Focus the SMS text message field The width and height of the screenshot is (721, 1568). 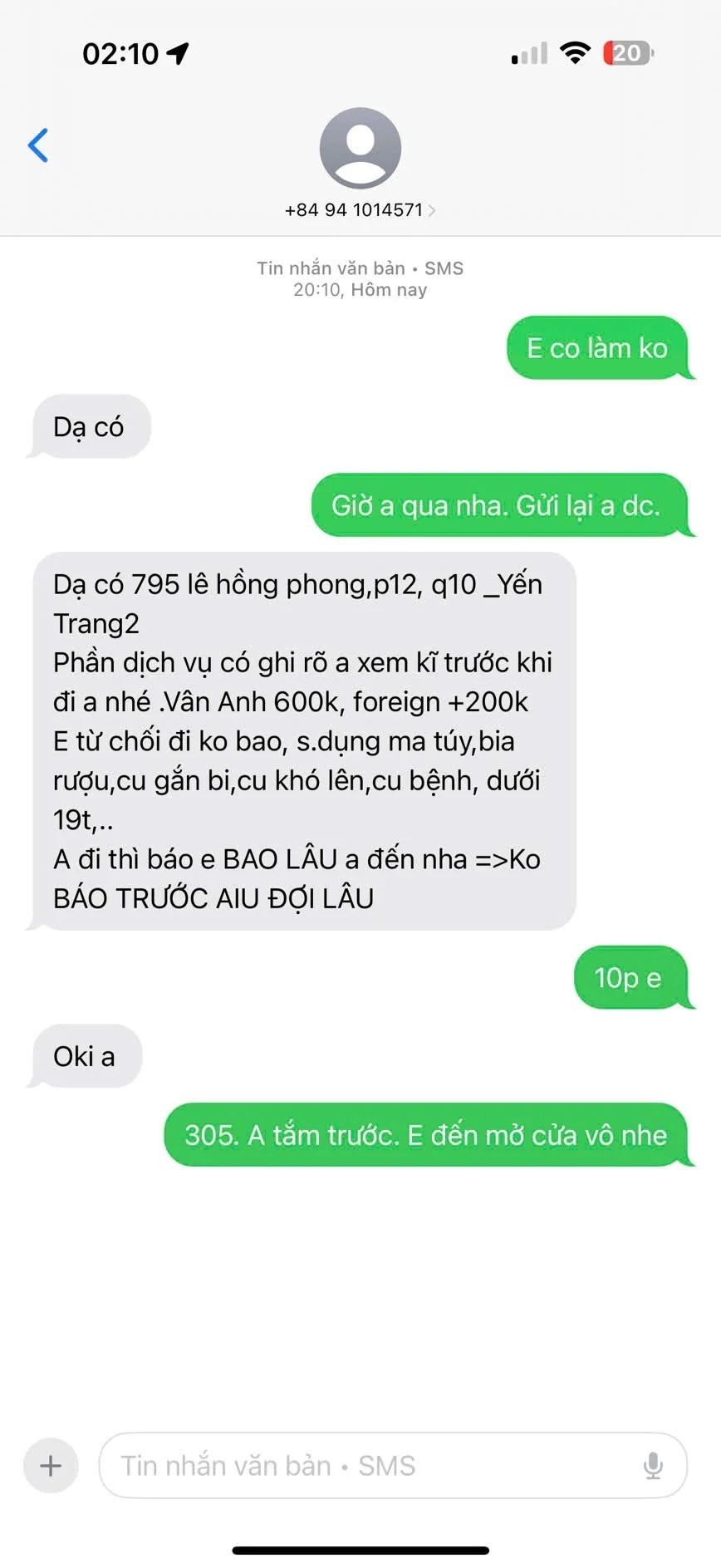pyautogui.click(x=365, y=1466)
